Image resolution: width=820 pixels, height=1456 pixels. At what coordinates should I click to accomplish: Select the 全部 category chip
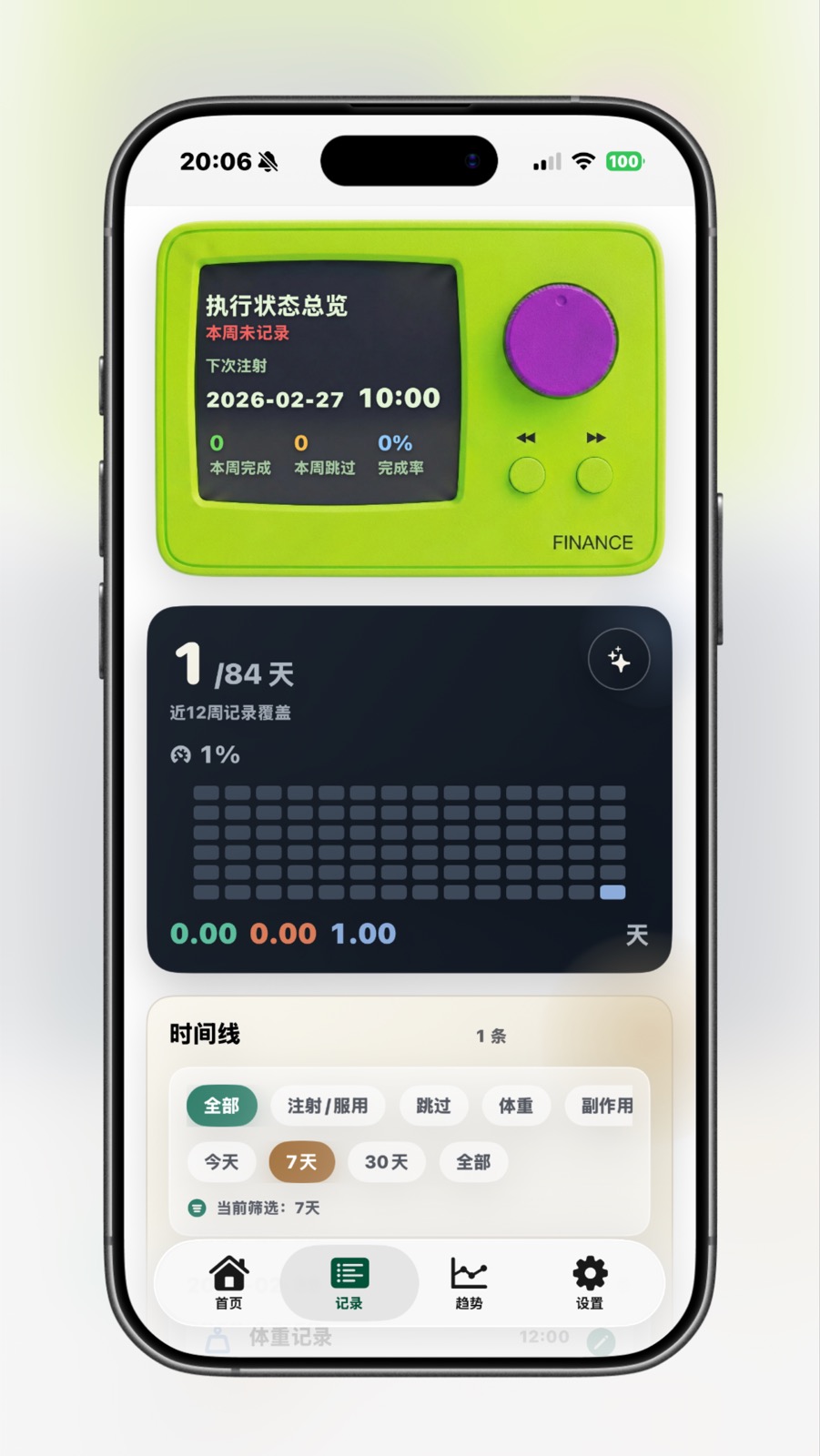(221, 1106)
